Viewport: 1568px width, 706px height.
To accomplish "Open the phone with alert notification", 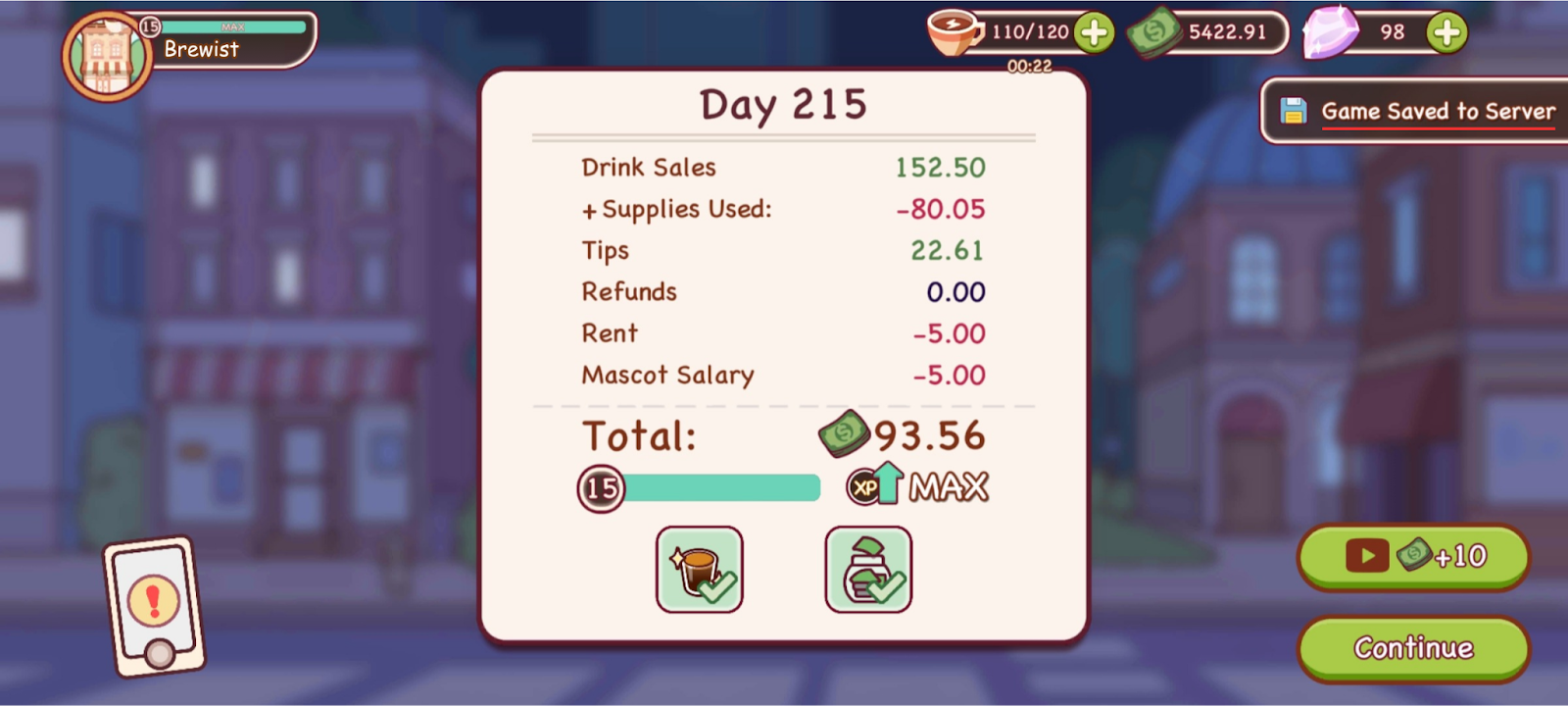I will 155,606.
